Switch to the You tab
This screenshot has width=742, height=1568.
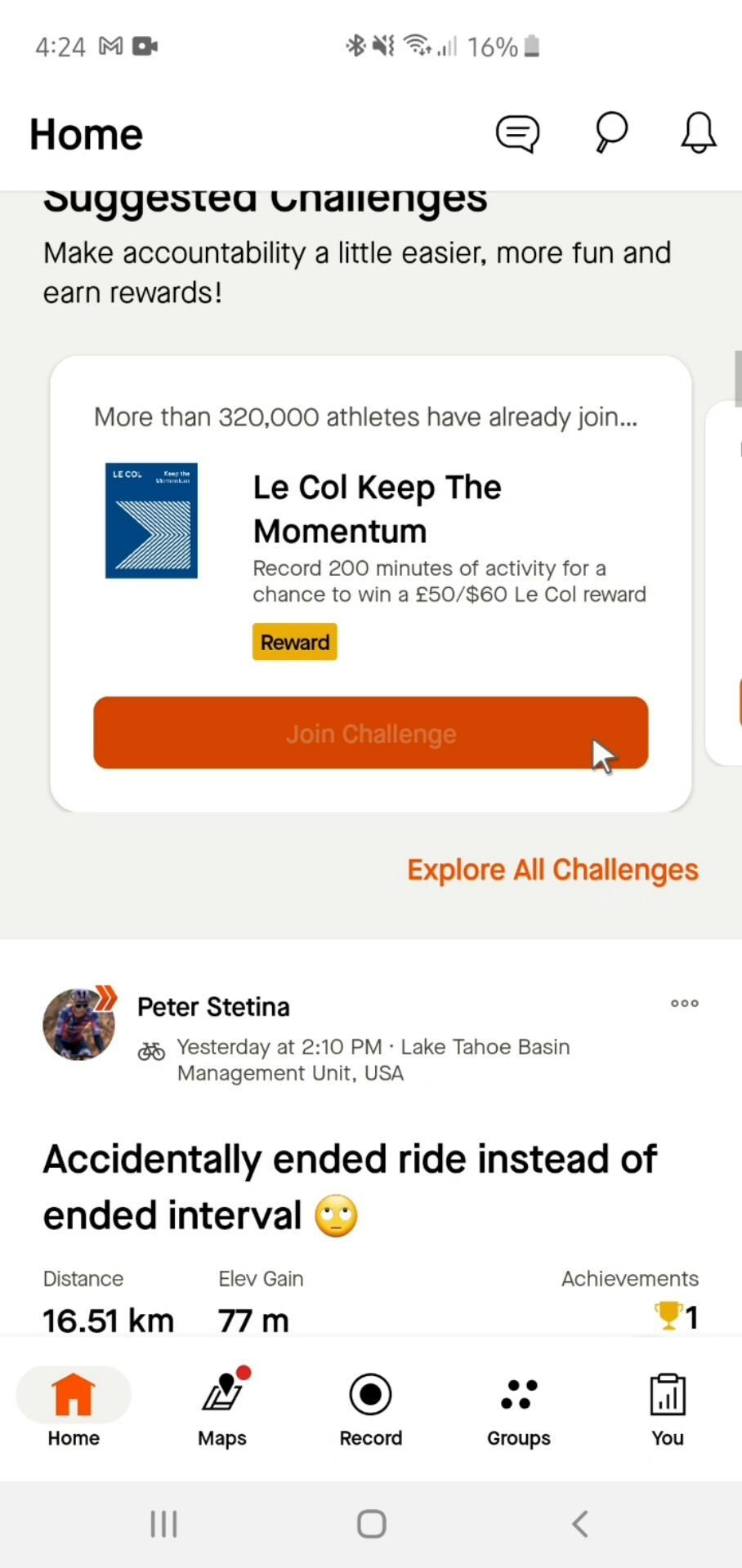(x=667, y=1407)
